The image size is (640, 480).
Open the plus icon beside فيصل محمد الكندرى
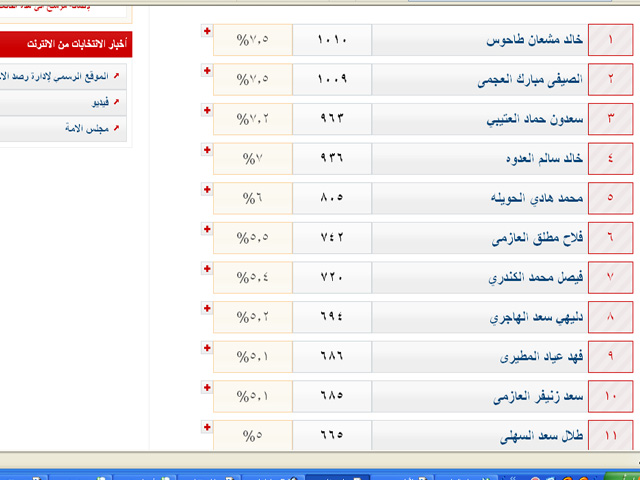point(207,269)
